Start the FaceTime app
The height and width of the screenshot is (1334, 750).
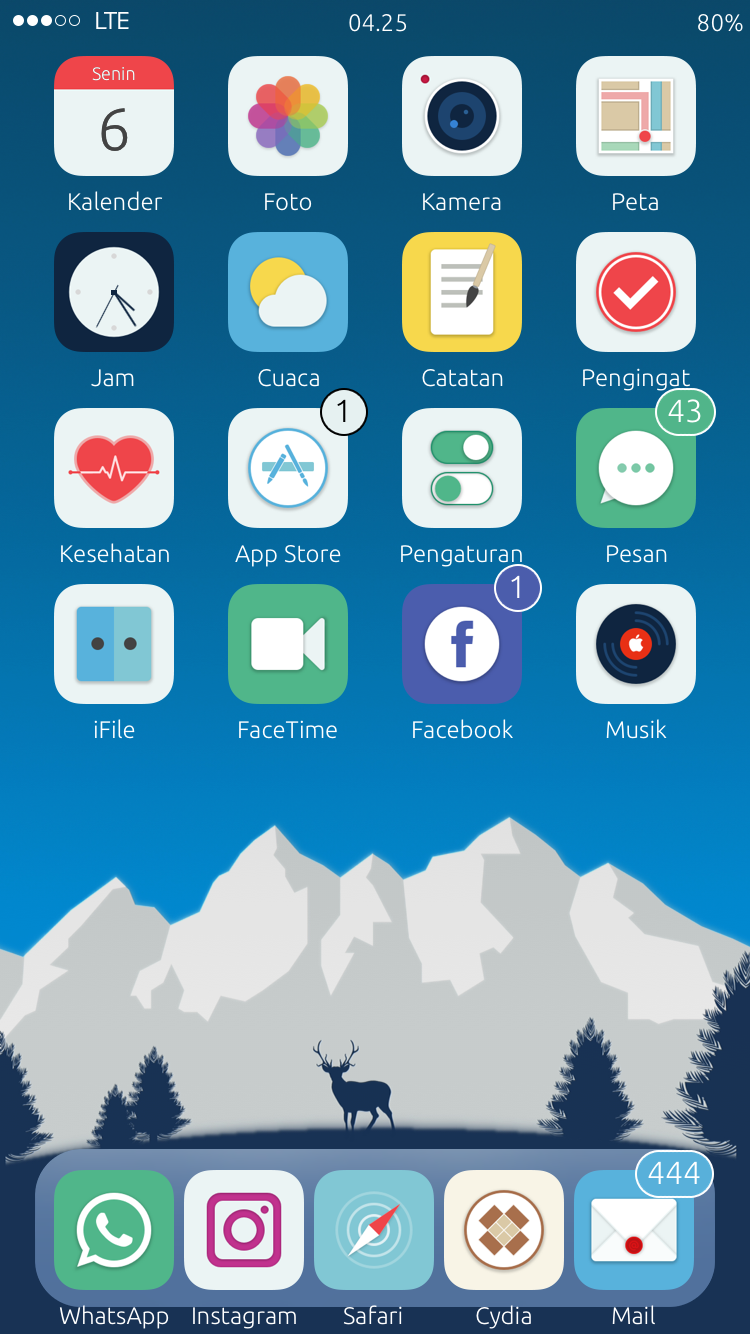(288, 644)
